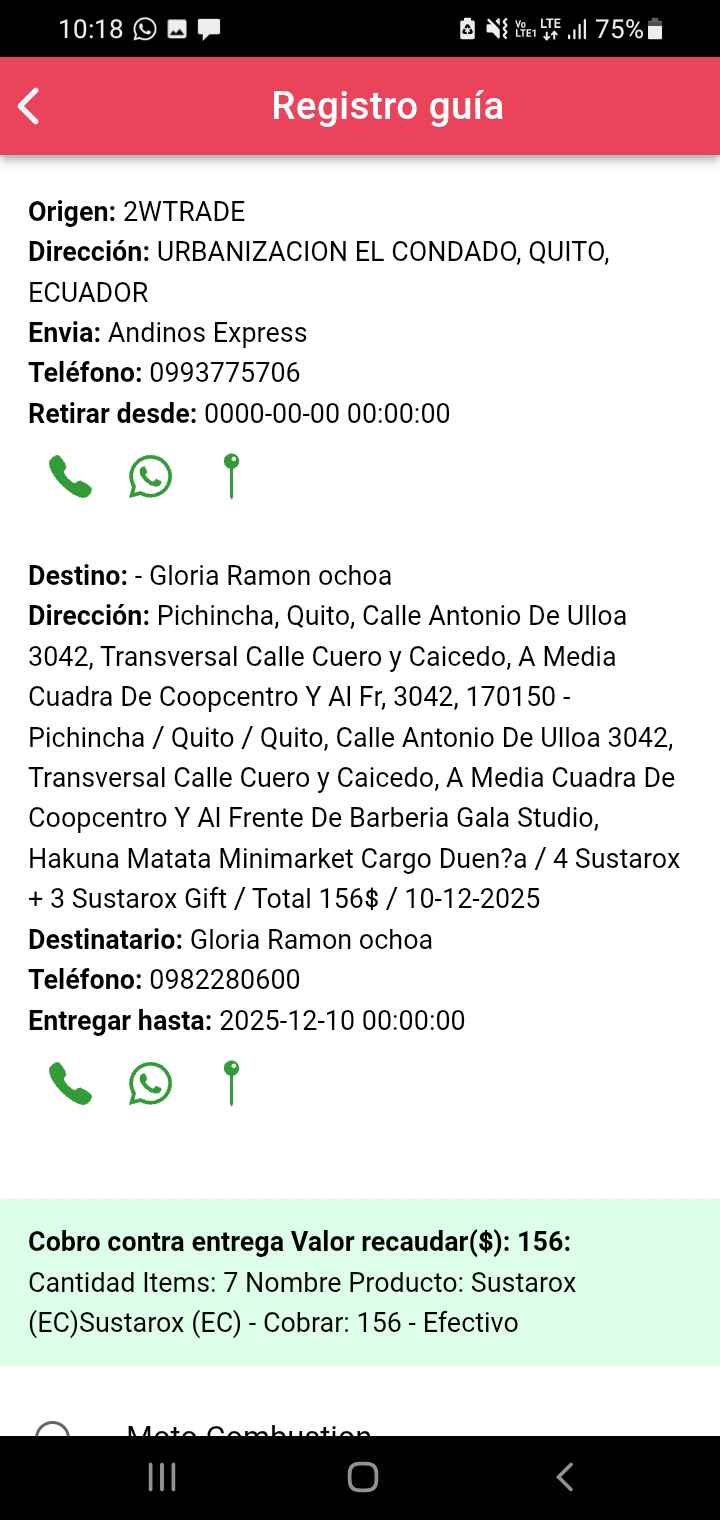Go to the system home screen

pyautogui.click(x=362, y=1477)
